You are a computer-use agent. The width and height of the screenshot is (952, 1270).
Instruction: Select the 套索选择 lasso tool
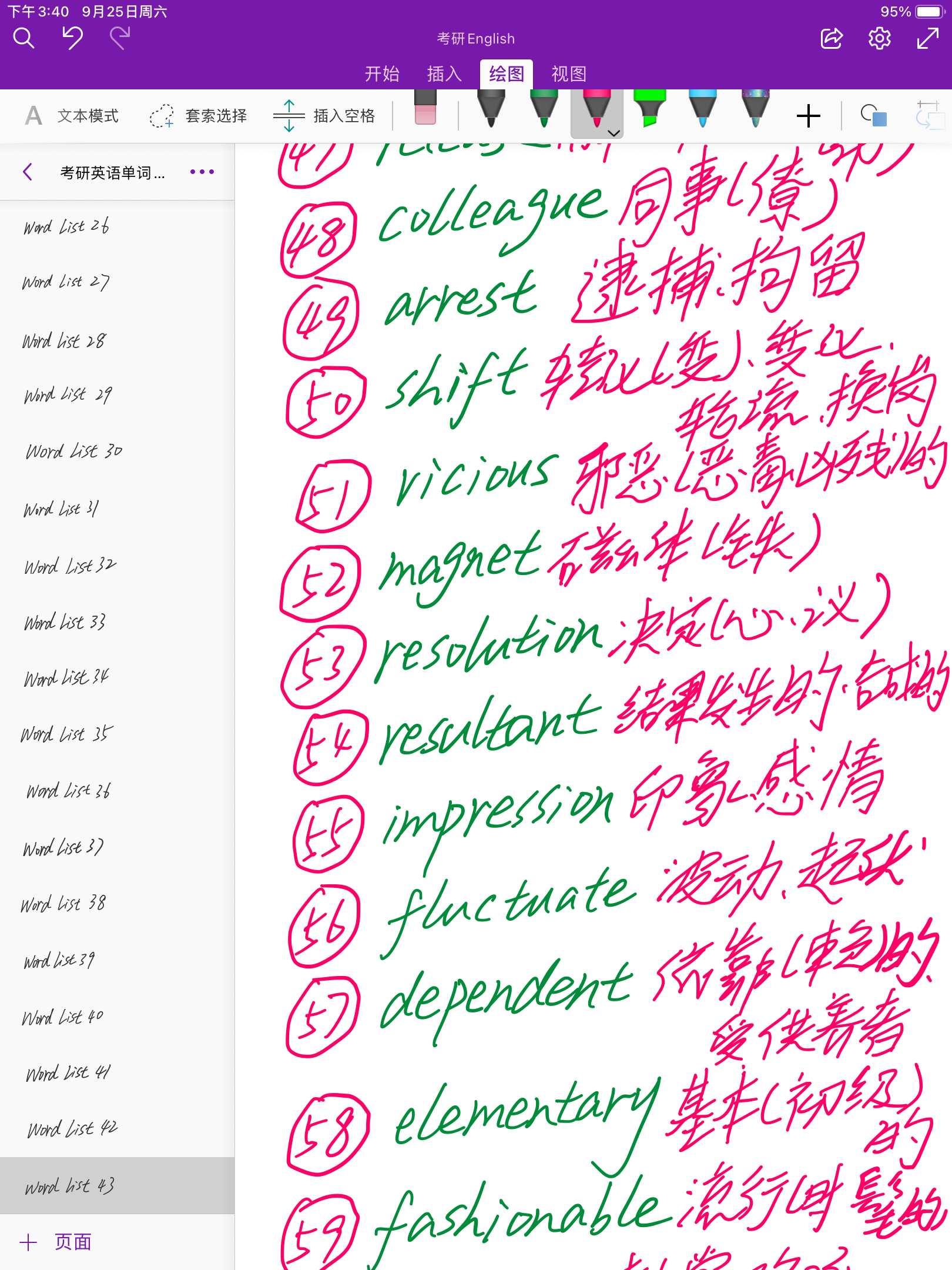199,116
